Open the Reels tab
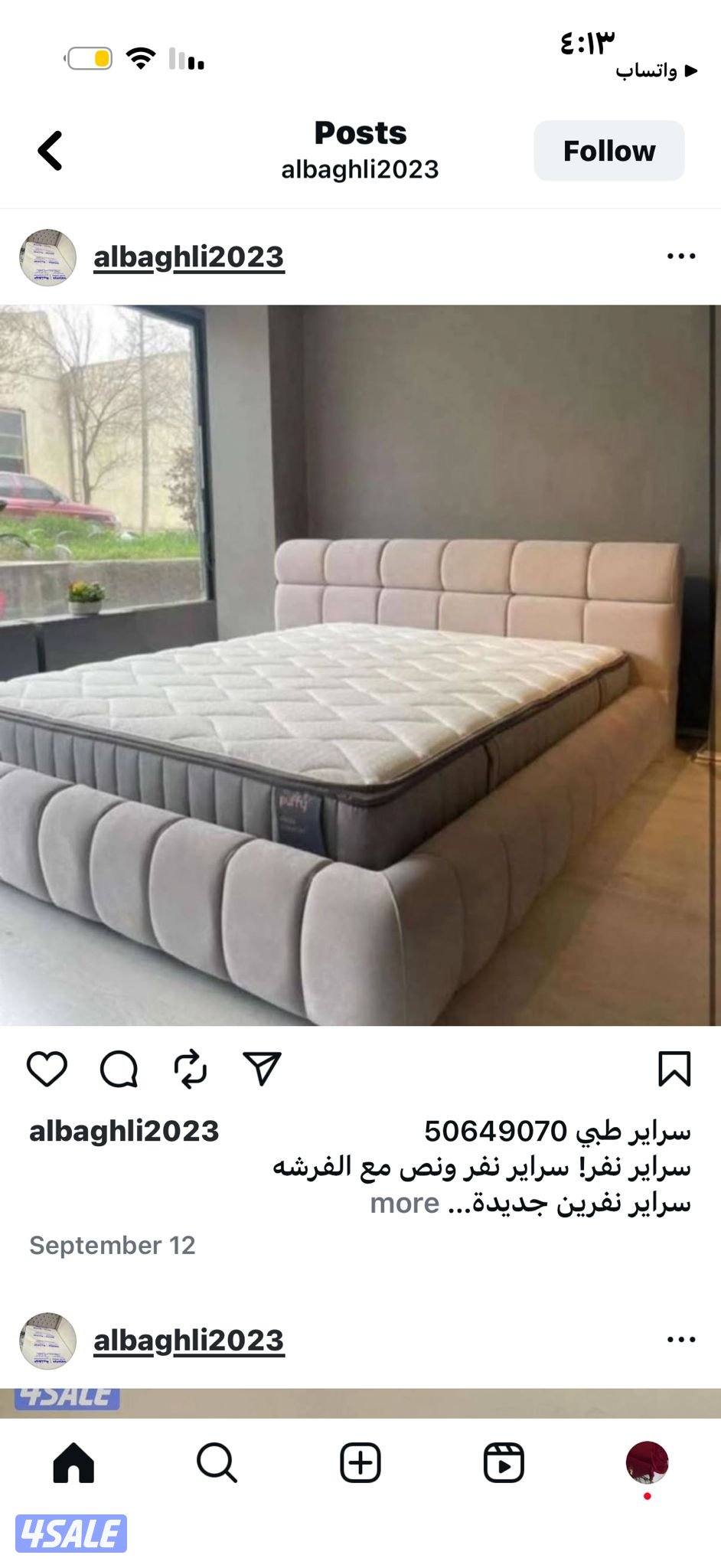 (x=504, y=1463)
